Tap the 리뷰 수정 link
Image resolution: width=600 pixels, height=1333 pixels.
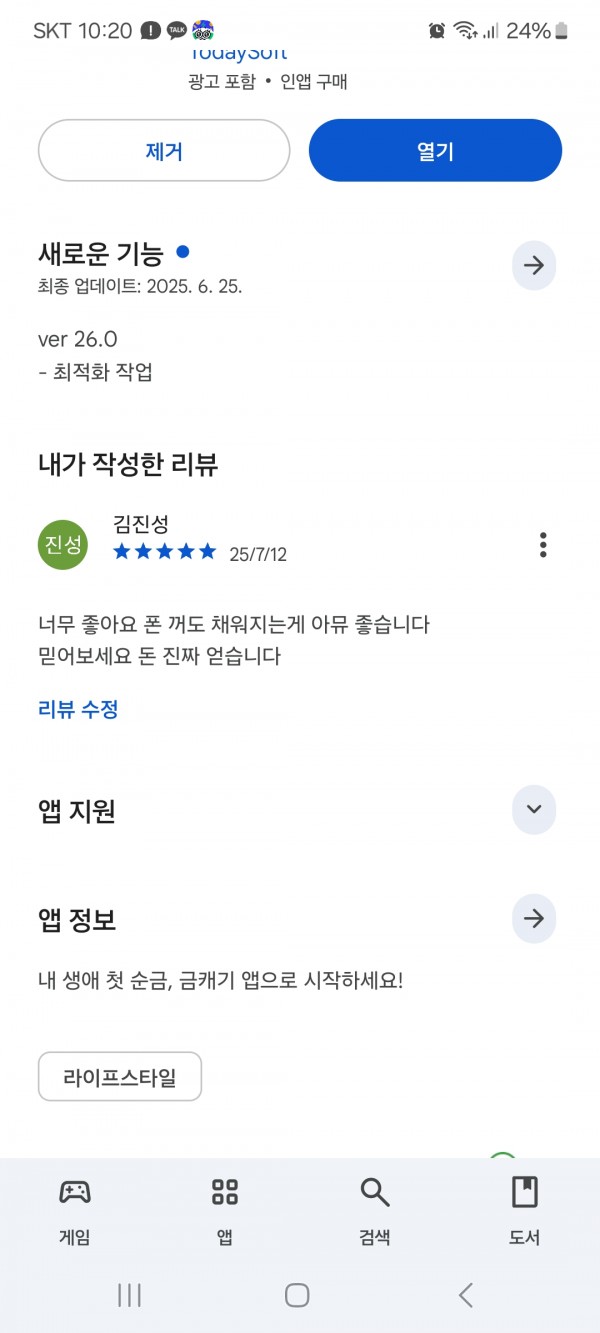pyautogui.click(x=78, y=710)
